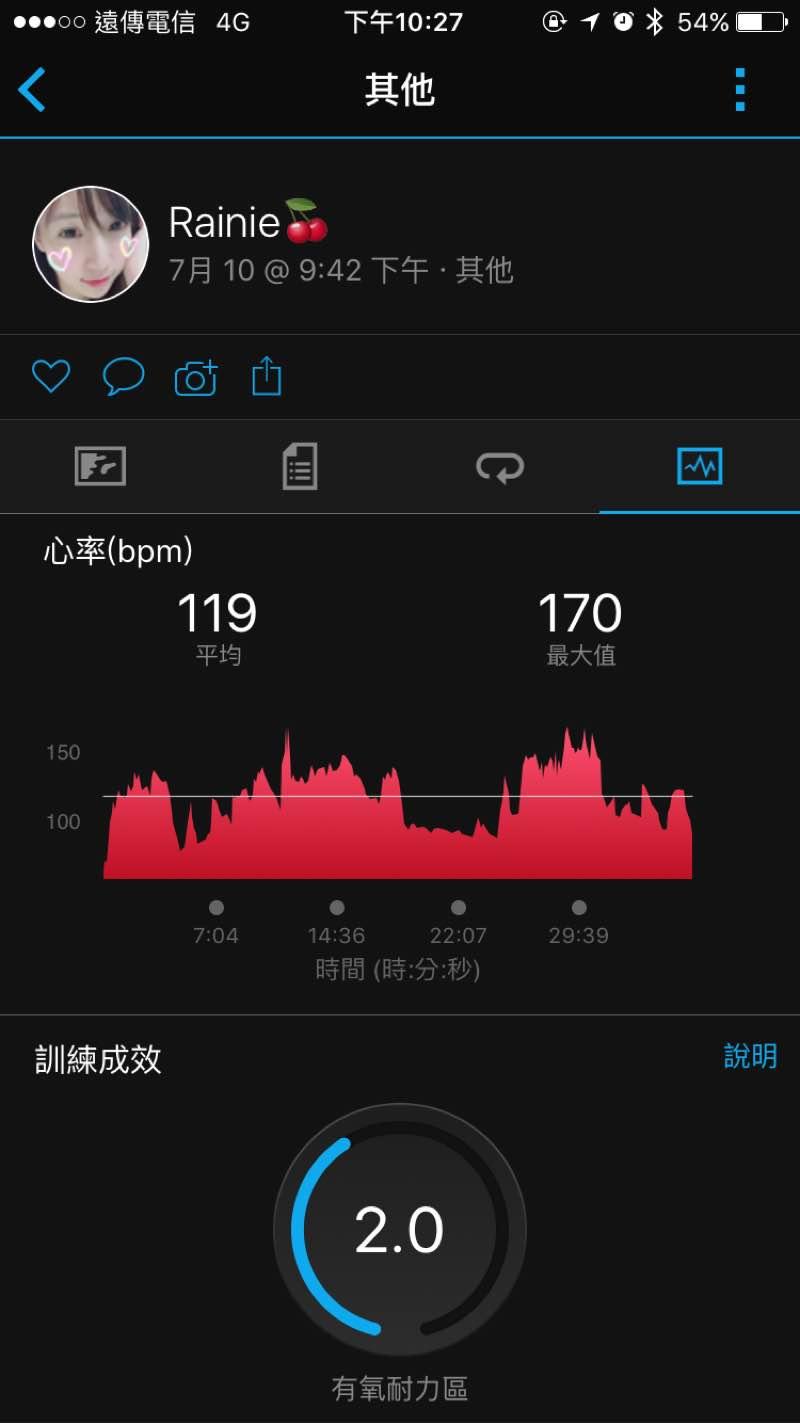Screen dimensions: 800x1423
Task: Like this activity with the heart
Action: click(51, 377)
